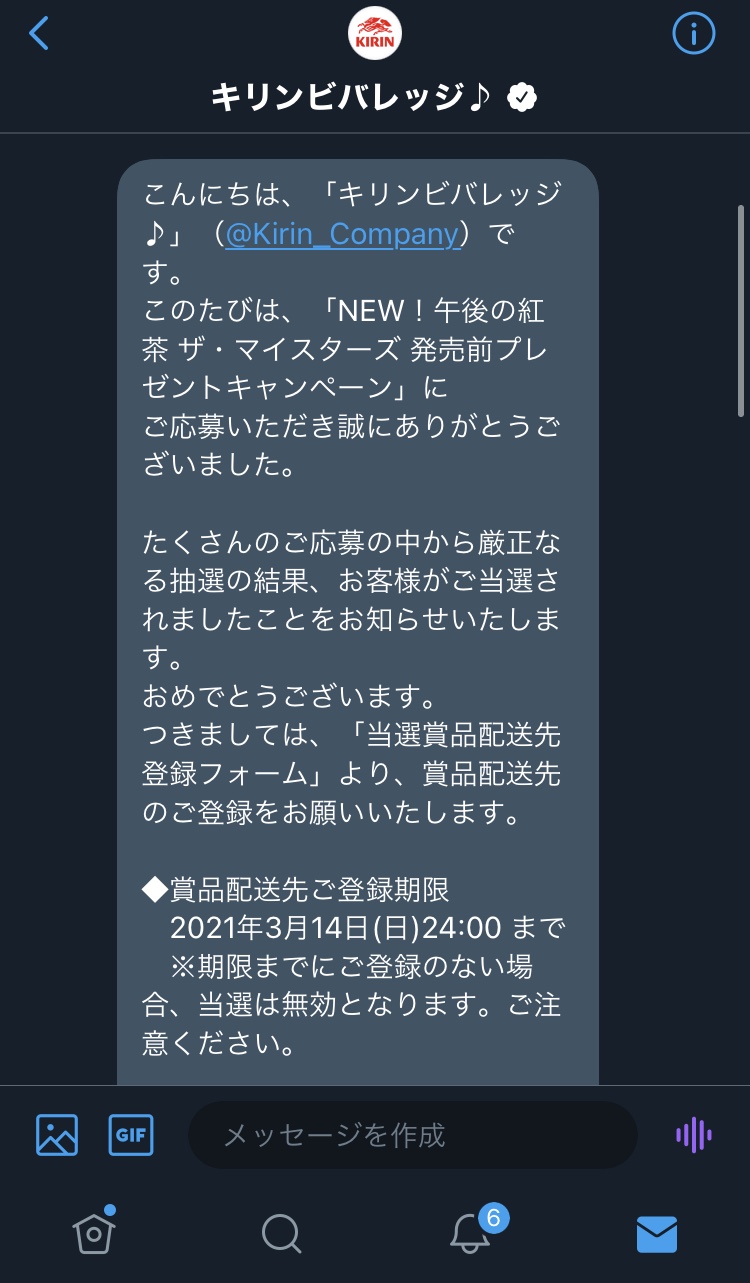Focus the メッセージを作成 text field
This screenshot has height=1283, width=750.
tap(412, 1135)
